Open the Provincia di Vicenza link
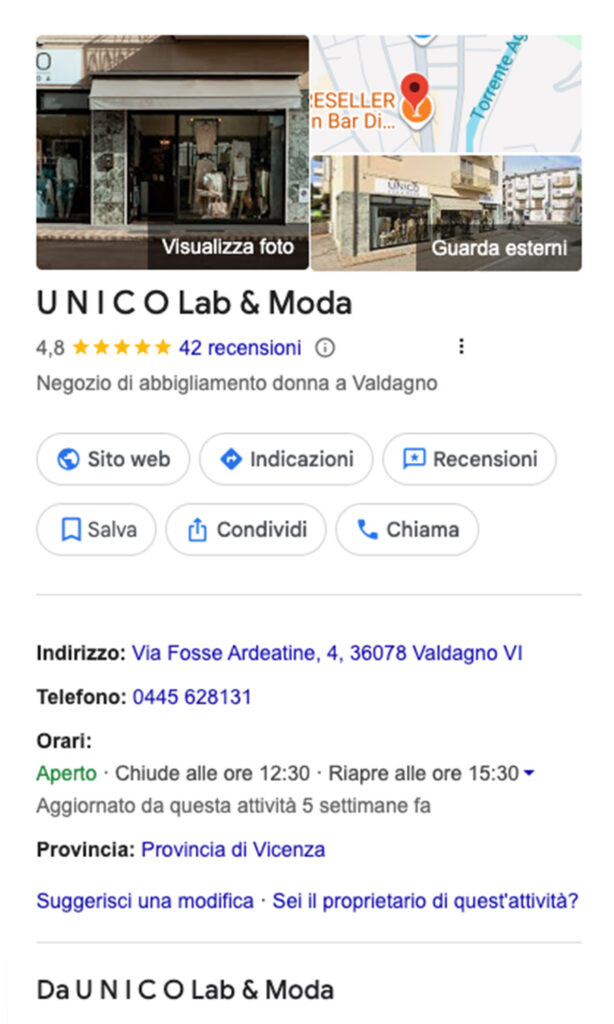The image size is (614, 1024). (233, 850)
